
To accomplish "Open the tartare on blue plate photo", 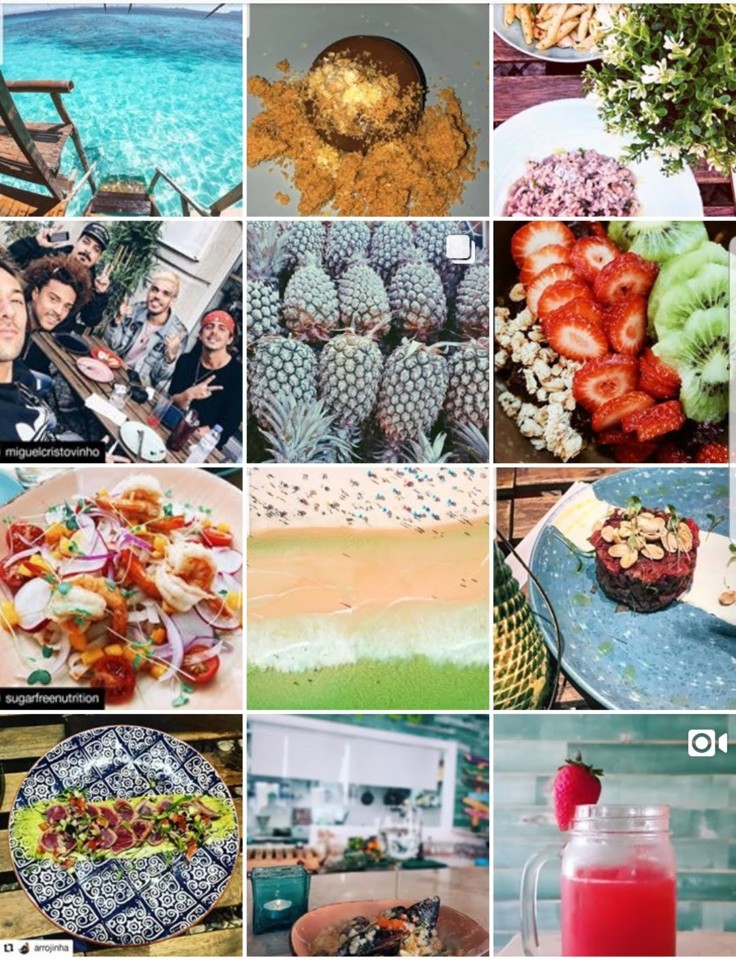I will click(x=614, y=588).
